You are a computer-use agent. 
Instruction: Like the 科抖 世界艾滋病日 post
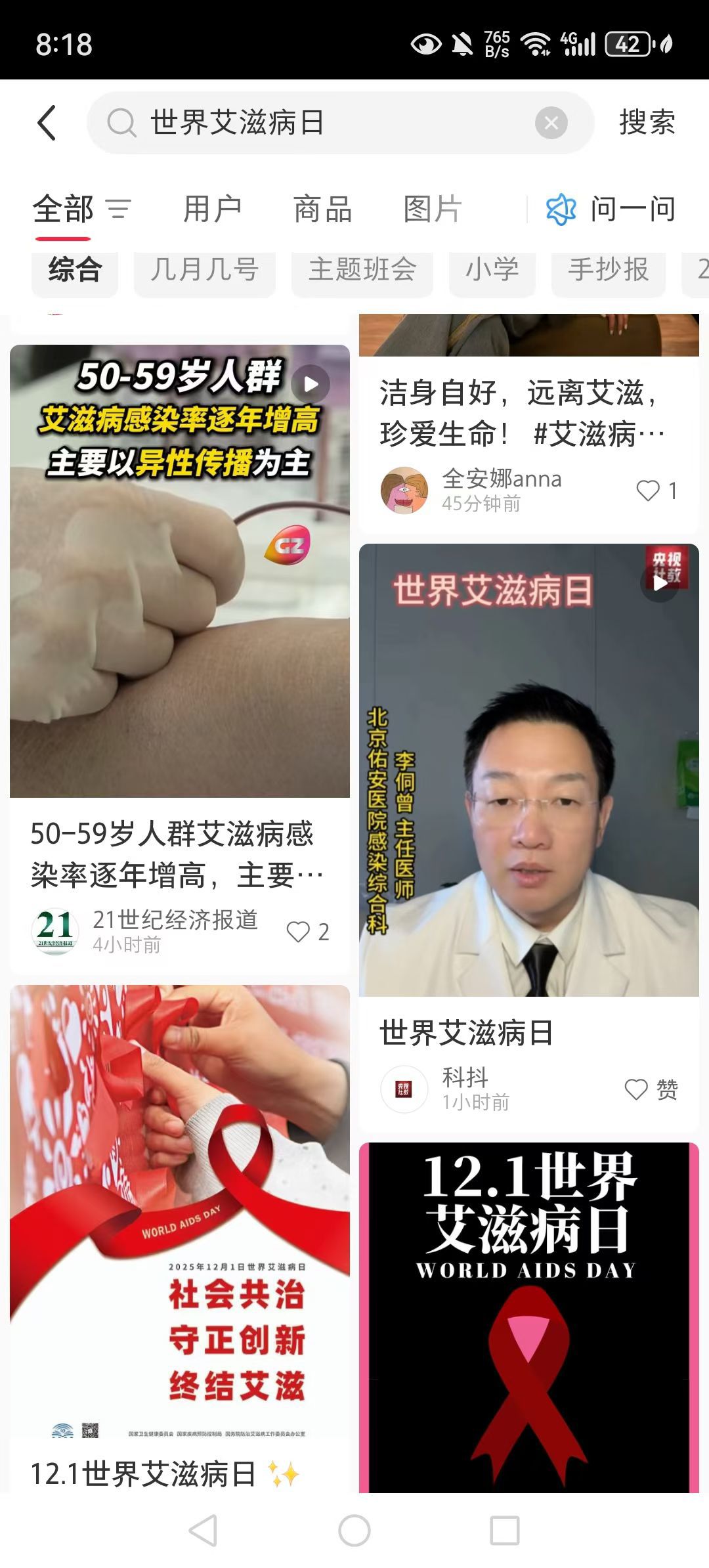pos(636,1089)
